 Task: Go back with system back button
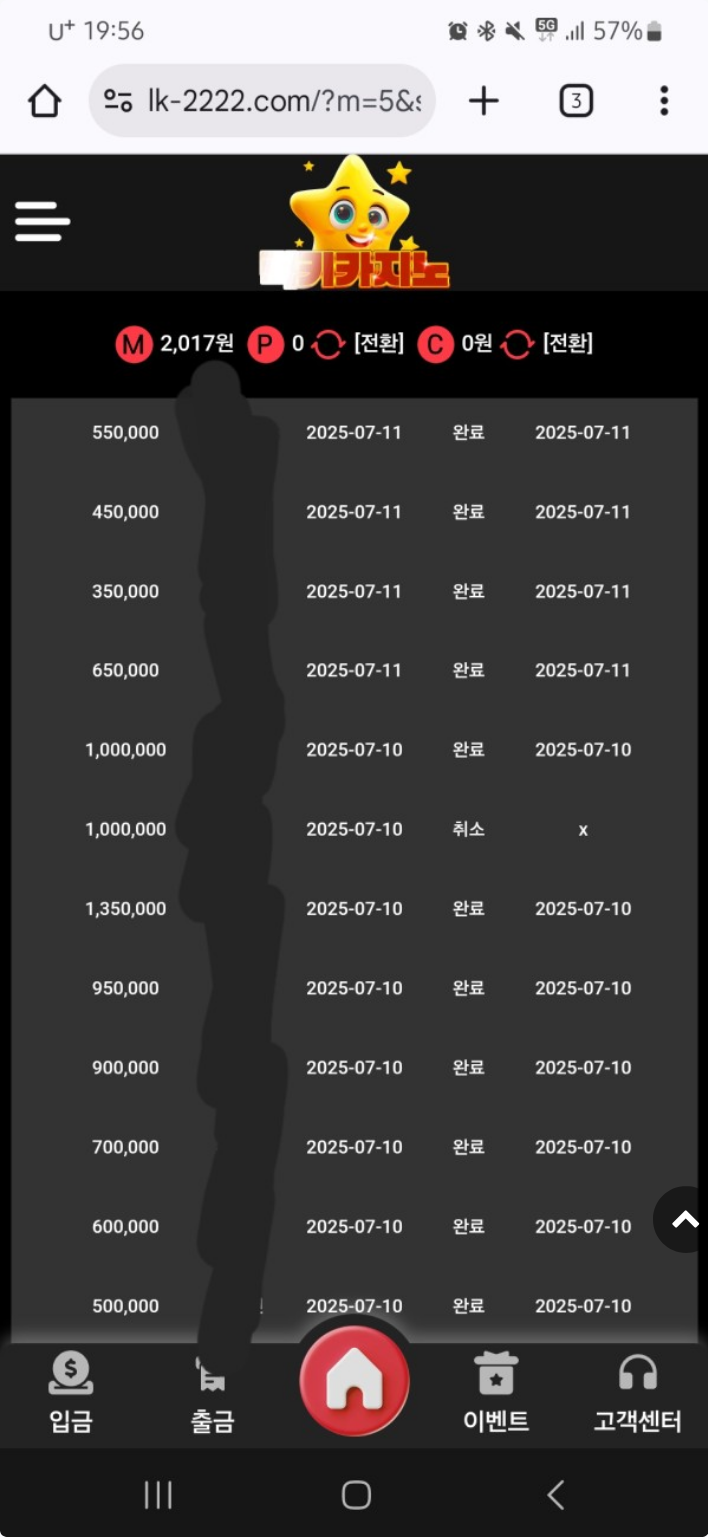click(x=556, y=1494)
